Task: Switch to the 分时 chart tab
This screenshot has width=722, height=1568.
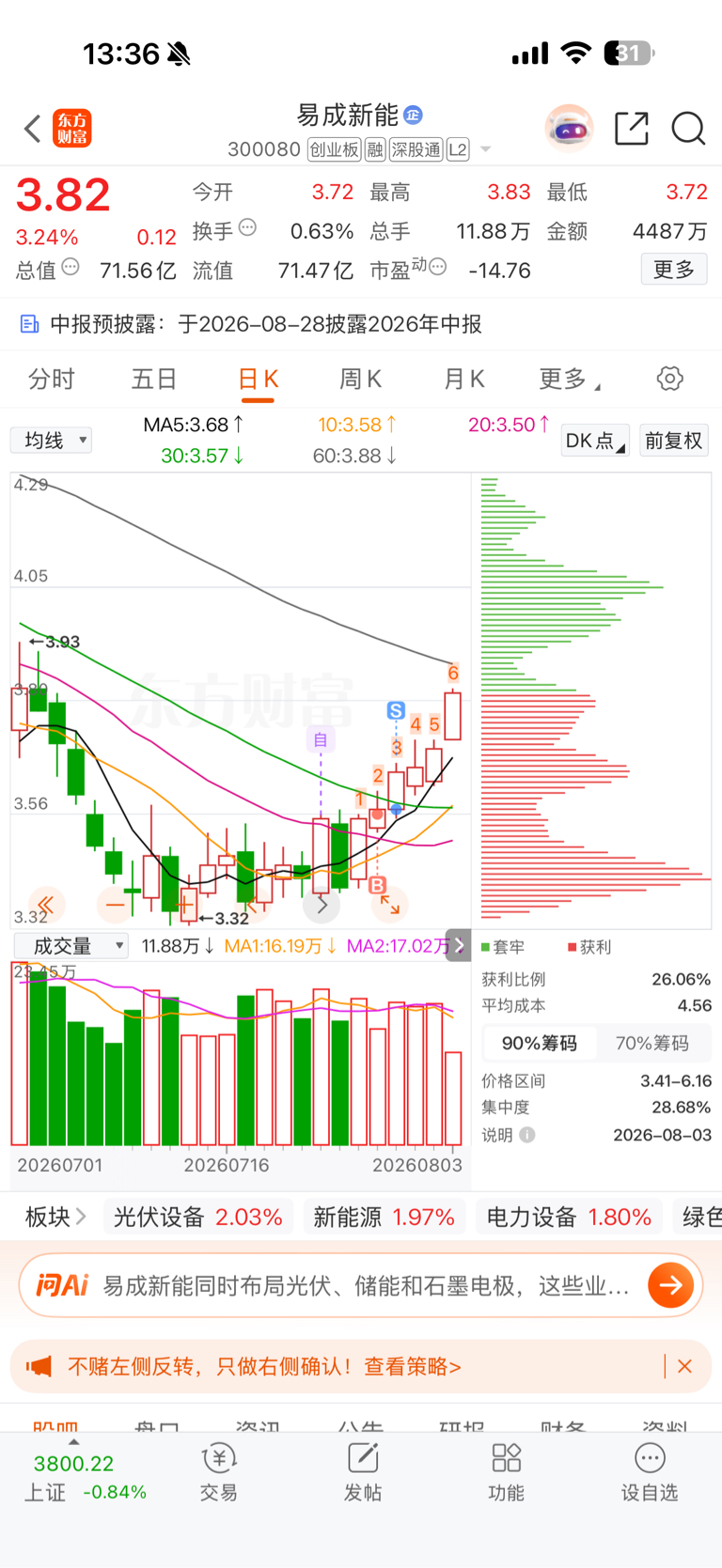Action: 51,379
